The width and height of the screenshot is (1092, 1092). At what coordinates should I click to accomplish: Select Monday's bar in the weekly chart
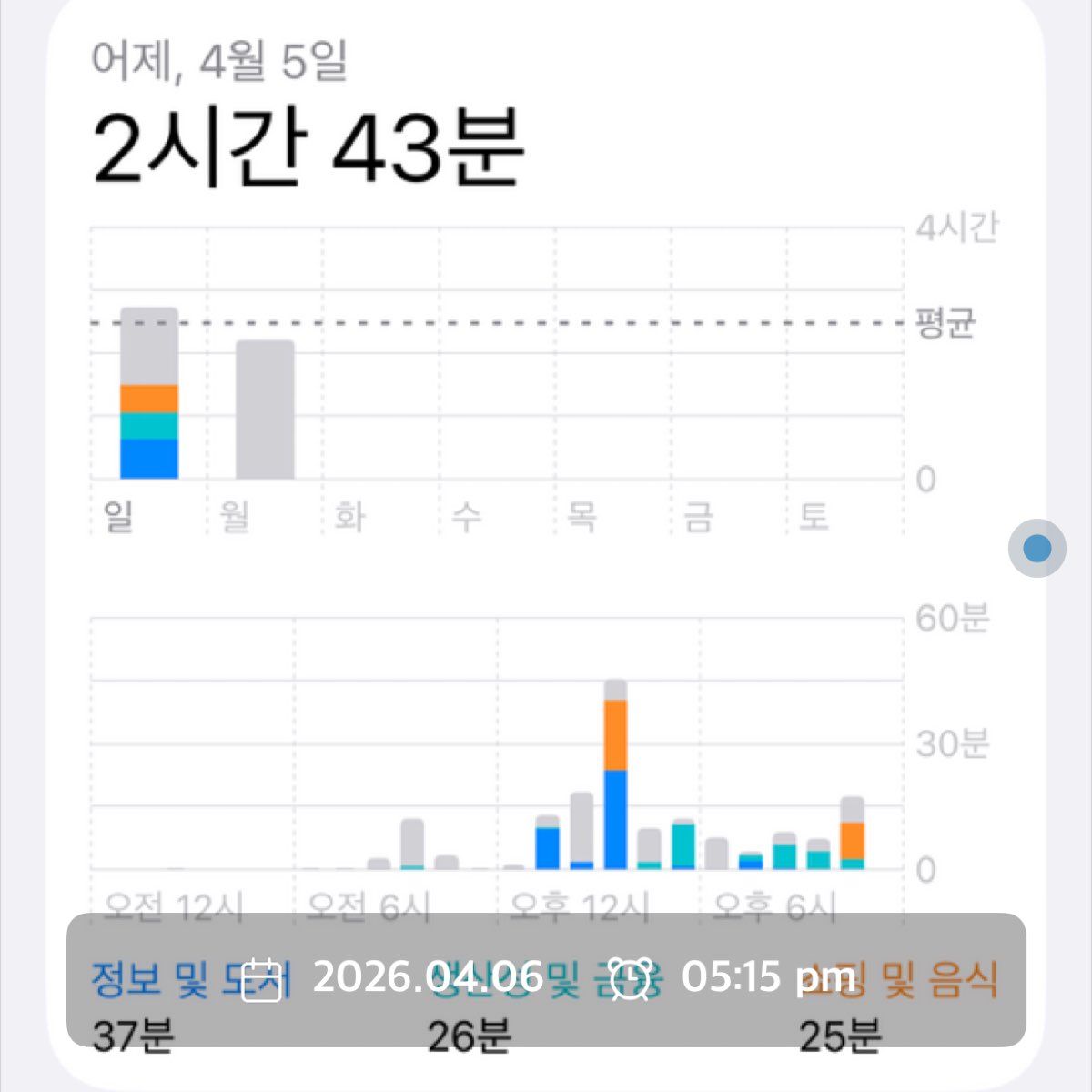tap(265, 410)
